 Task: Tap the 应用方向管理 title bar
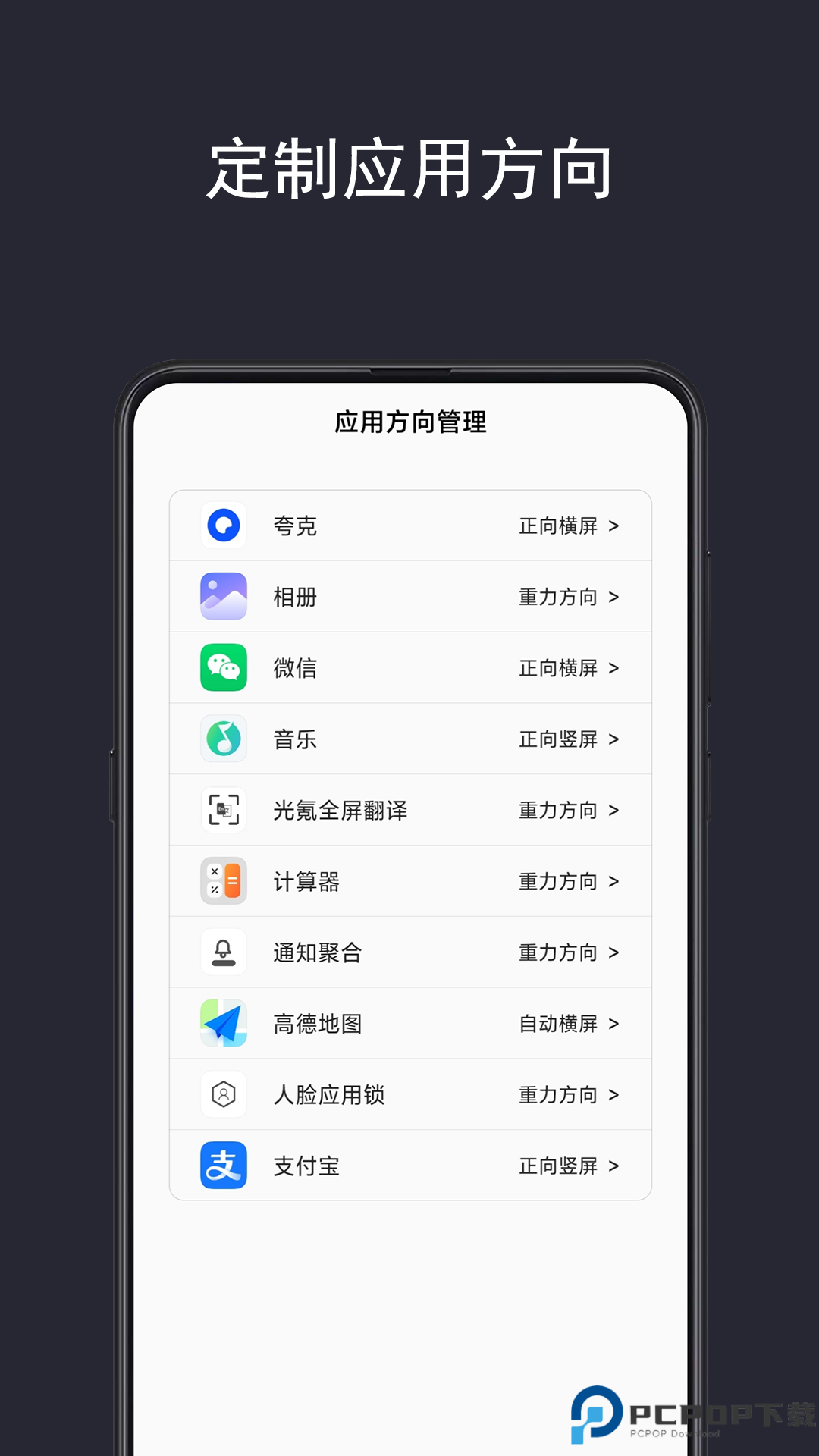409,423
